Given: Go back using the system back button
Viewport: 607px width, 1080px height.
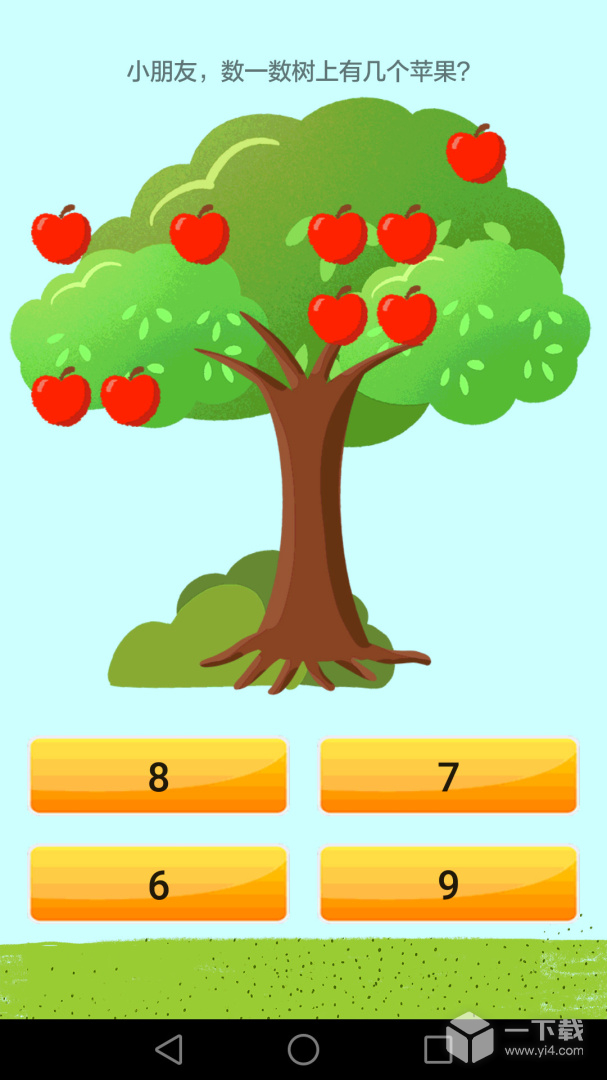Looking at the screenshot, I should [x=169, y=1049].
